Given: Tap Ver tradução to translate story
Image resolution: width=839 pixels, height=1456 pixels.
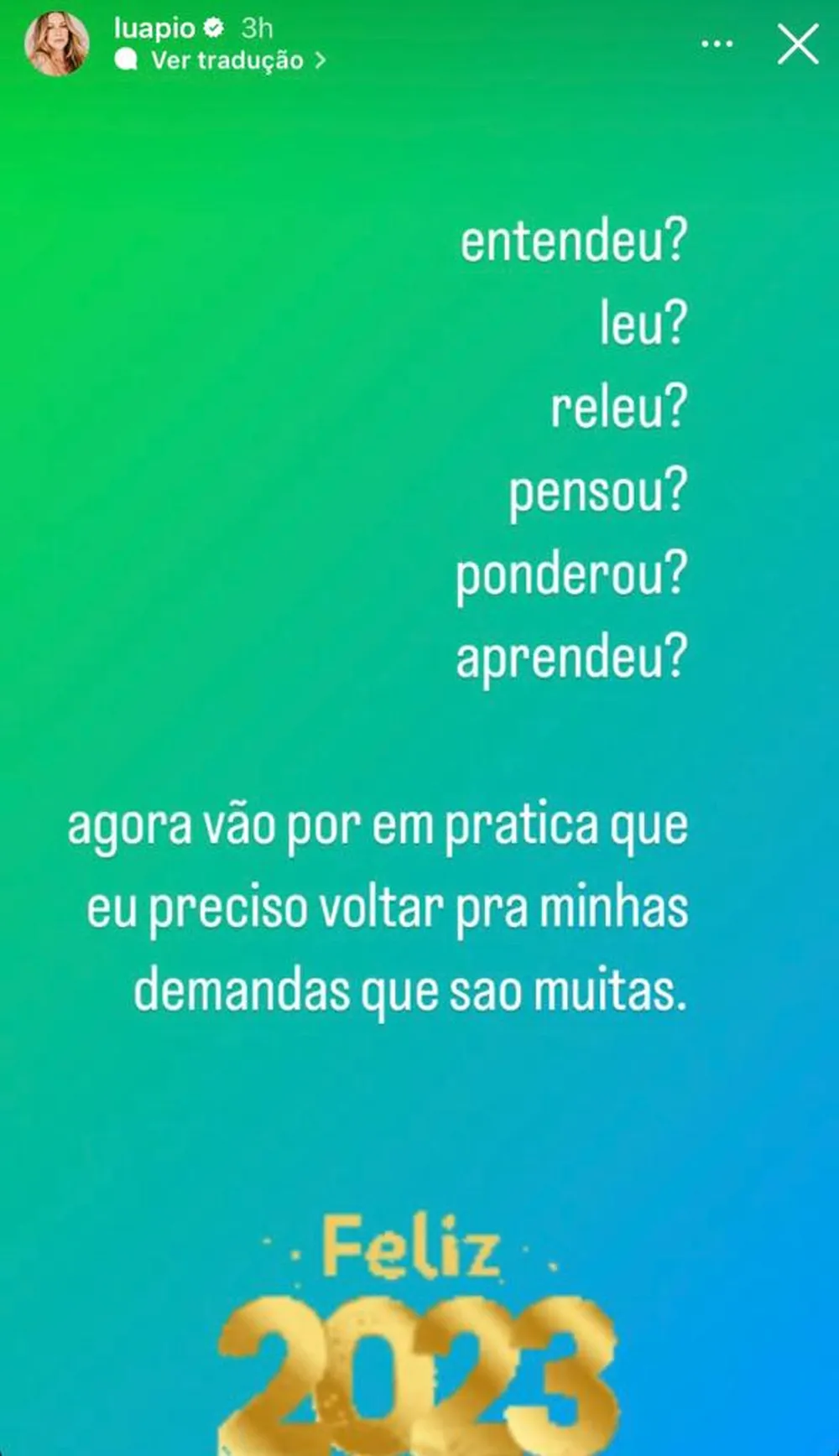Looking at the screenshot, I should point(227,60).
